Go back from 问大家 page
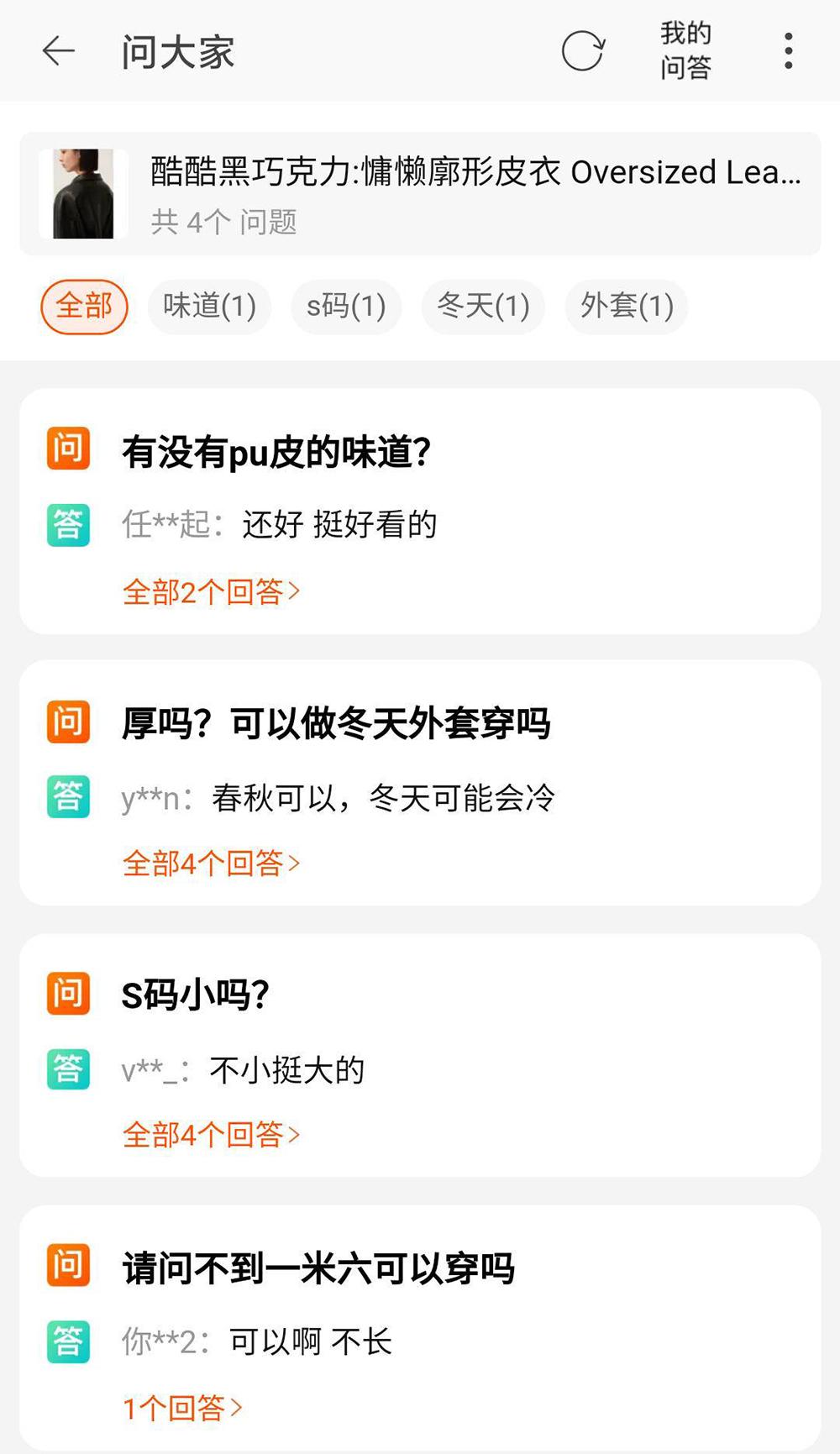 [x=59, y=51]
